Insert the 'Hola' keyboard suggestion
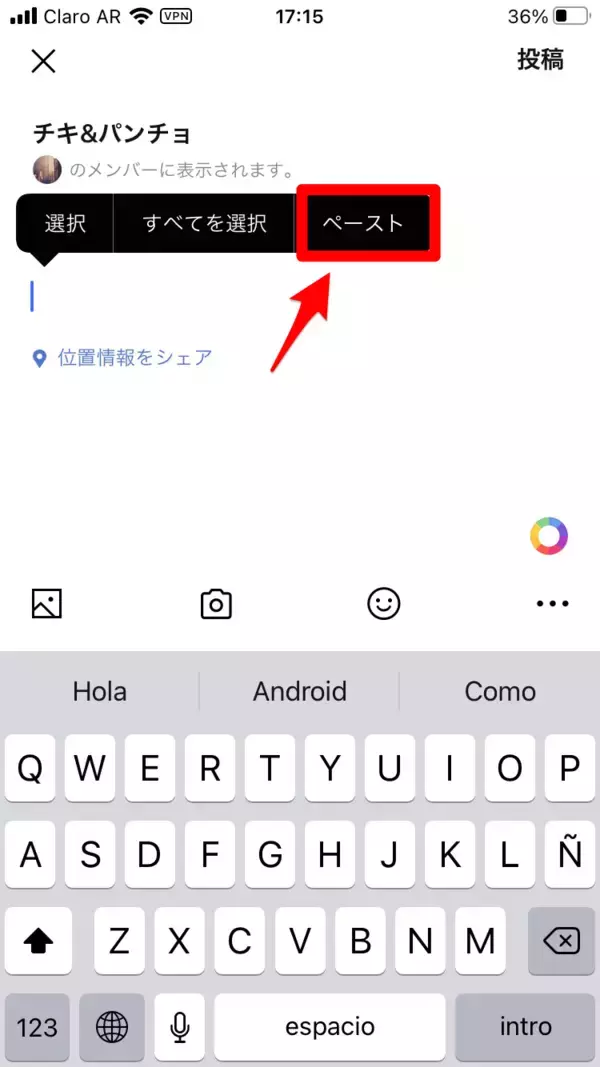This screenshot has width=600, height=1067. (x=100, y=691)
